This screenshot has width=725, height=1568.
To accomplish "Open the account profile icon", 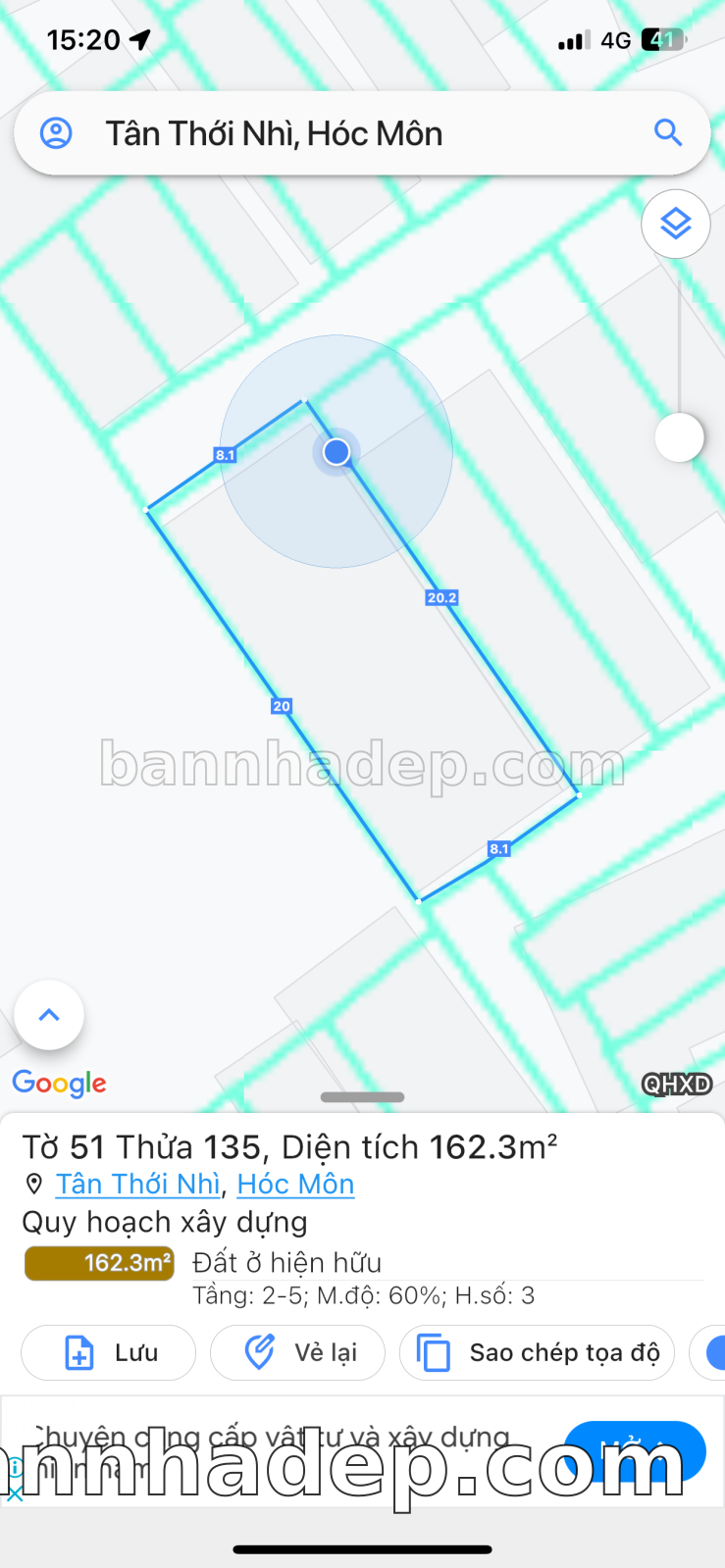I will pos(56,133).
